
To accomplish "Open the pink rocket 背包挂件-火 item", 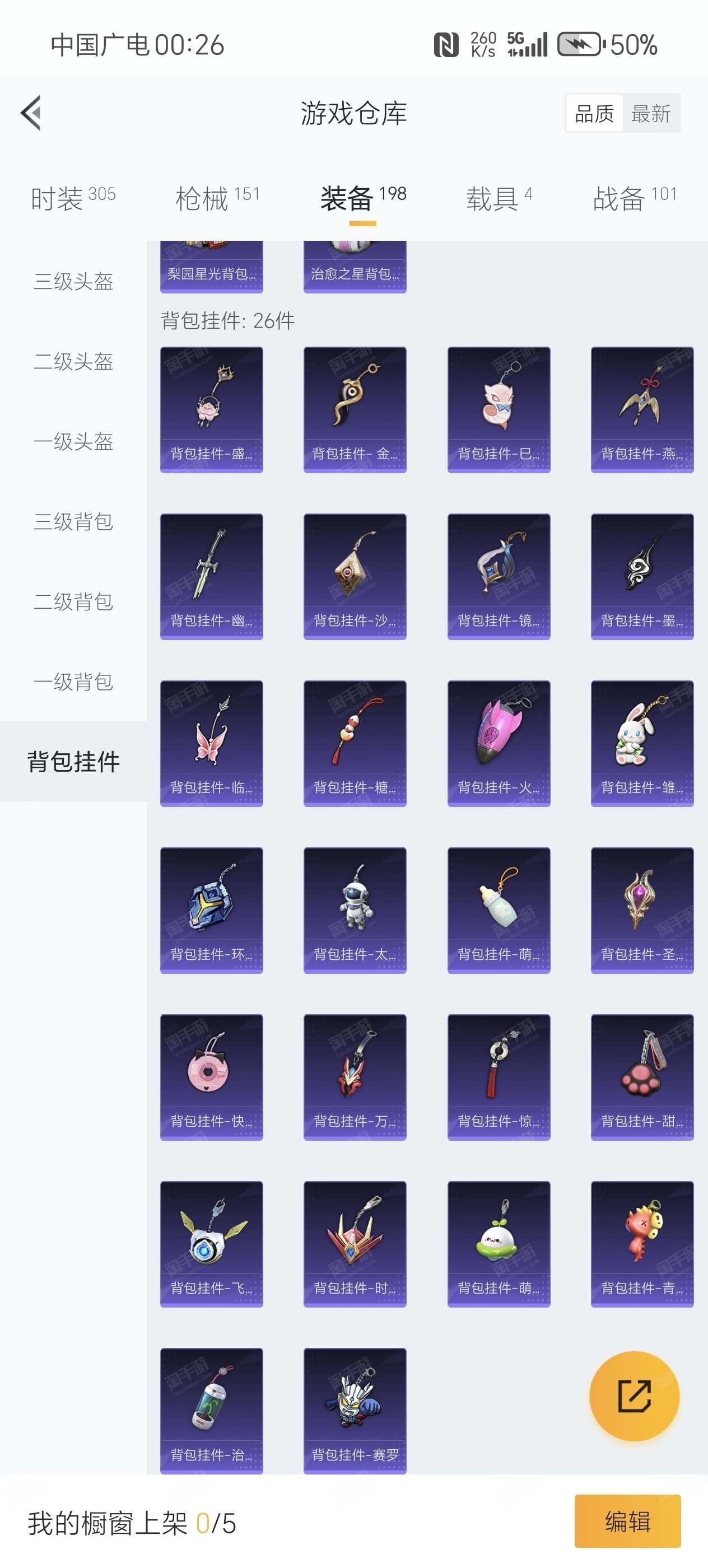I will click(x=499, y=743).
